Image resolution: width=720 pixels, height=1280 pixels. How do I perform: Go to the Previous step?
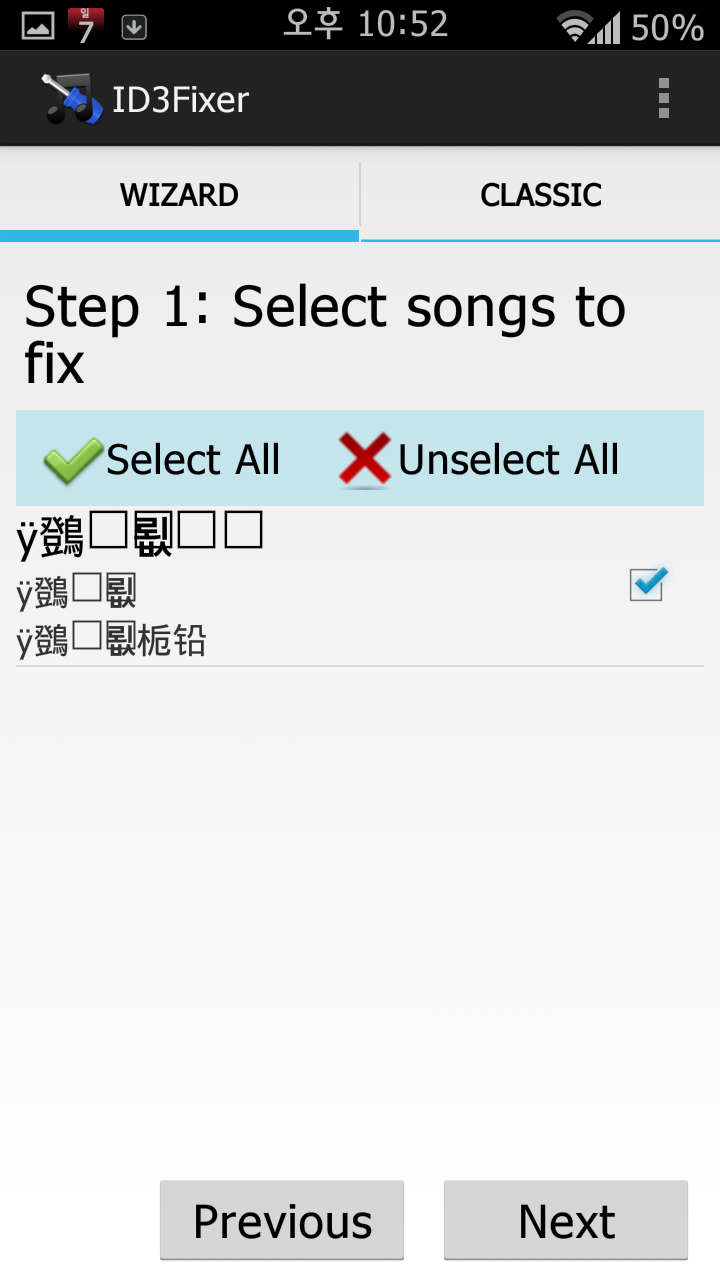pyautogui.click(x=282, y=1221)
